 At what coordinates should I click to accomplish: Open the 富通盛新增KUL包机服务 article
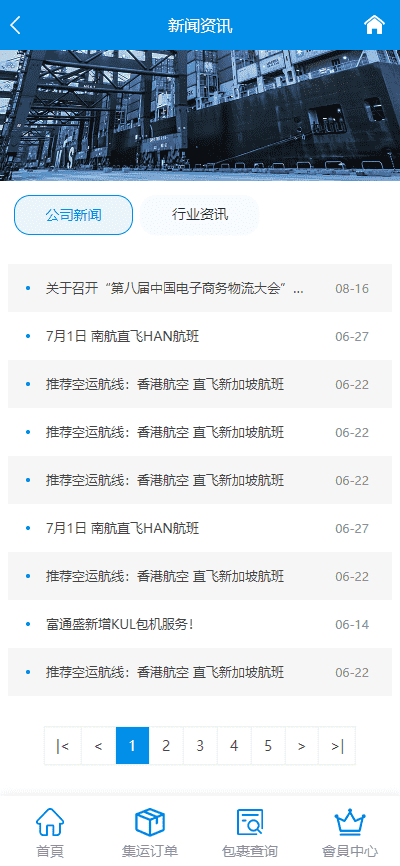point(200,625)
